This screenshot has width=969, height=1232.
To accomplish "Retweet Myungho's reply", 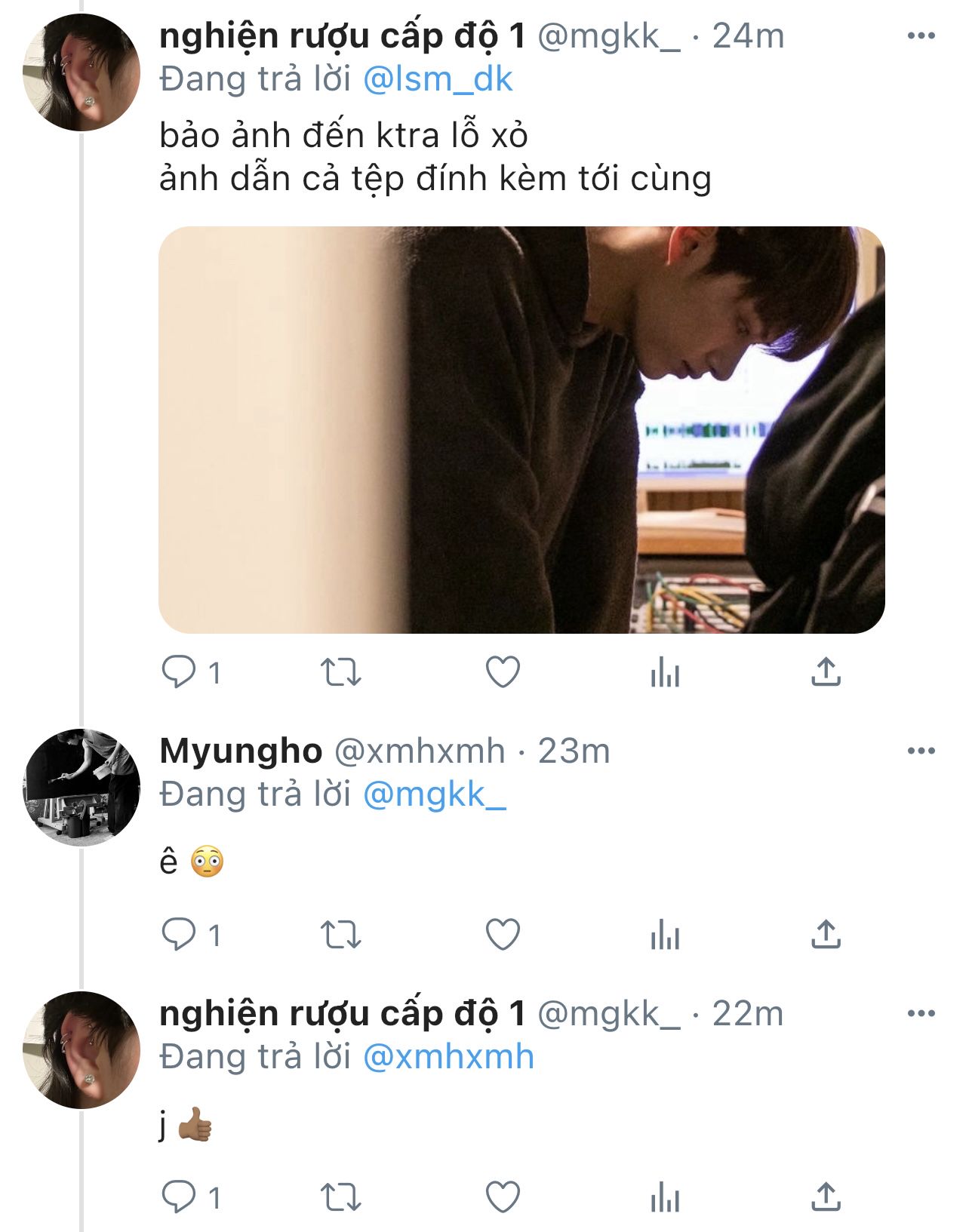I will click(340, 935).
